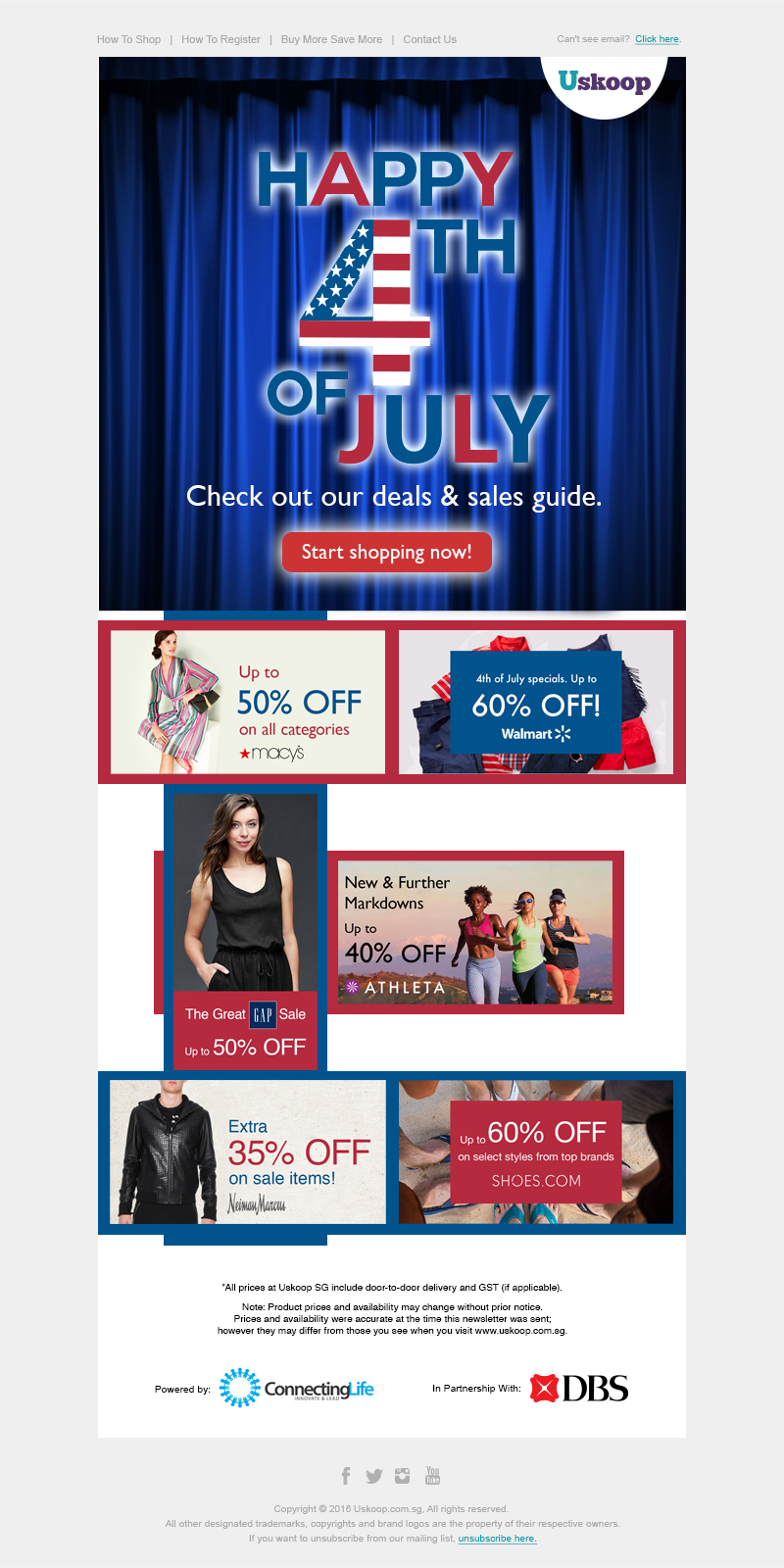Open the How To Register link
The image size is (784, 1568).
220,39
